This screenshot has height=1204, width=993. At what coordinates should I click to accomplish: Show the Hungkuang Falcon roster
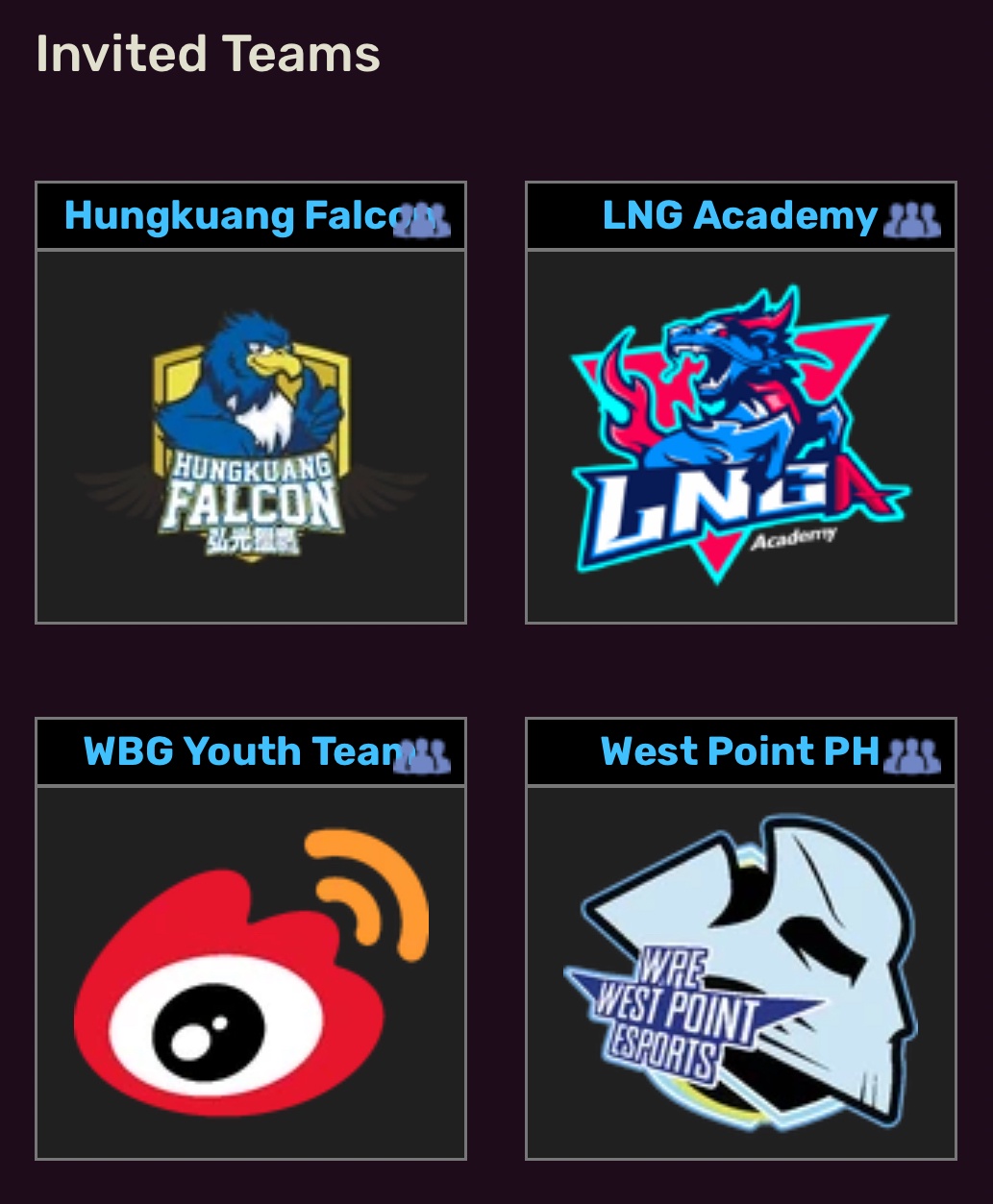(x=423, y=220)
